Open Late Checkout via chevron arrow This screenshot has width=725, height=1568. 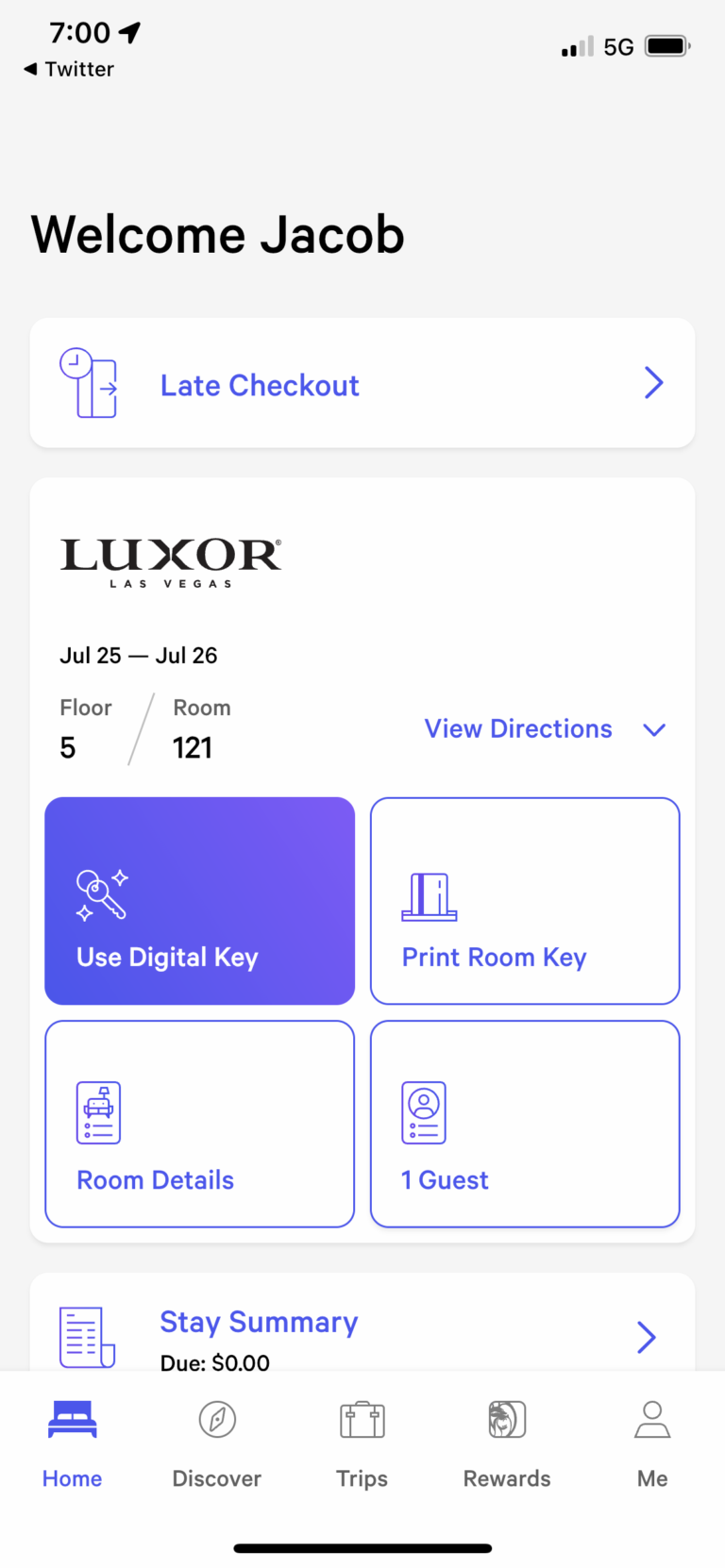(653, 382)
